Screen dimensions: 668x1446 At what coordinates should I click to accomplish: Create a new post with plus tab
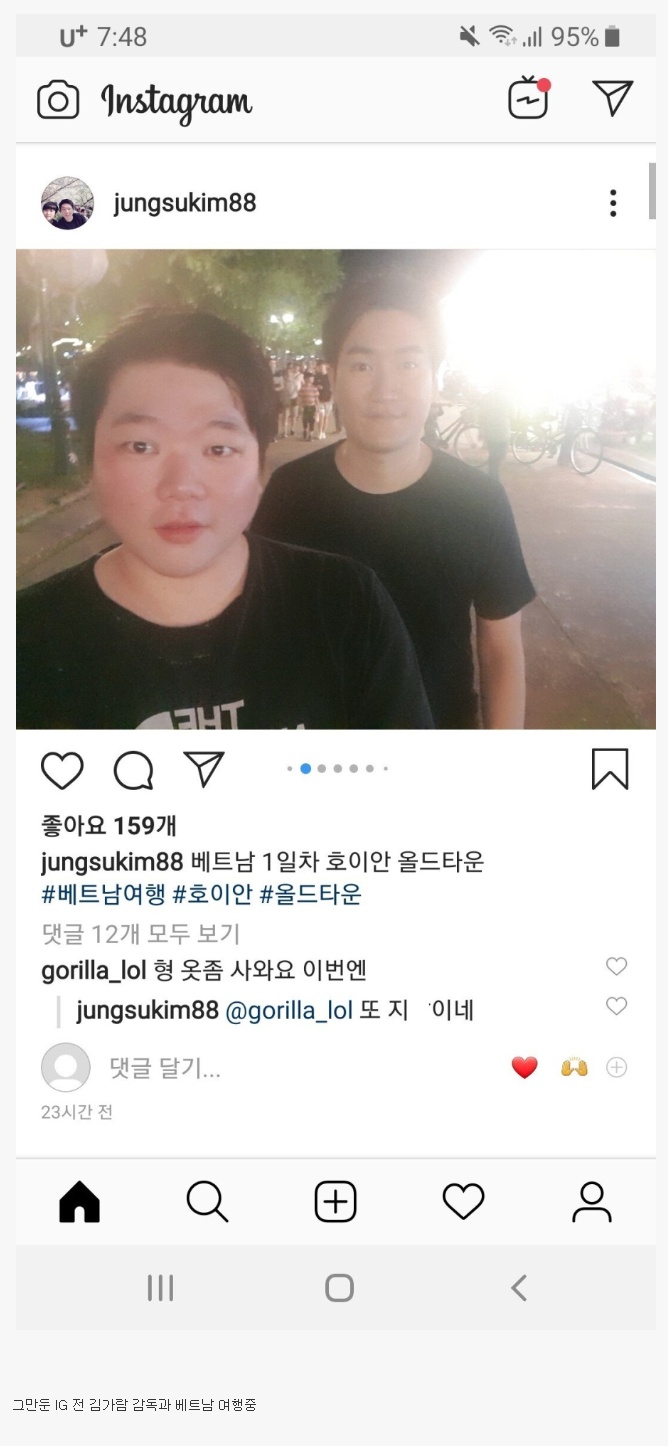click(335, 1201)
